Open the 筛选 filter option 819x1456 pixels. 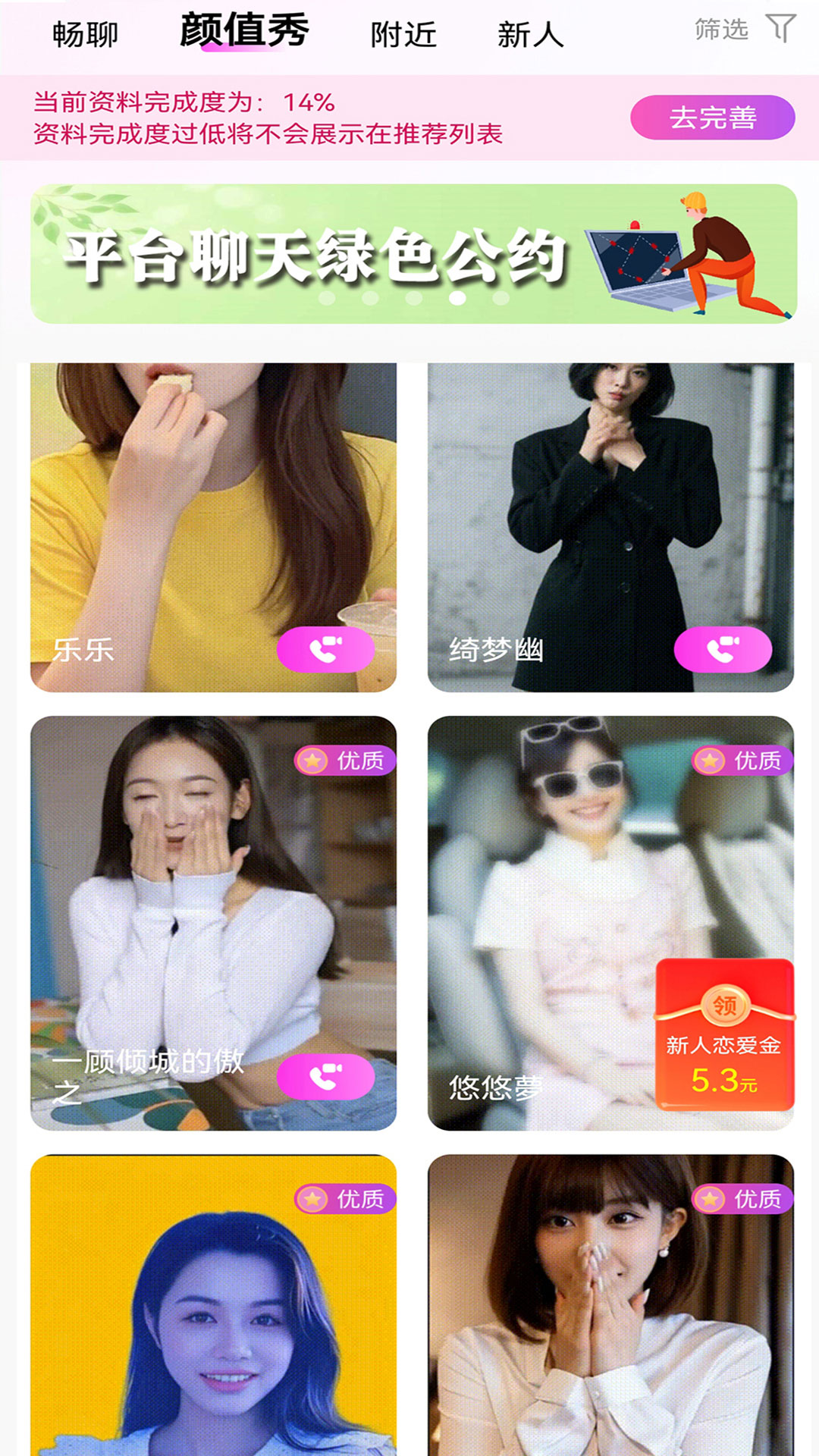(745, 30)
